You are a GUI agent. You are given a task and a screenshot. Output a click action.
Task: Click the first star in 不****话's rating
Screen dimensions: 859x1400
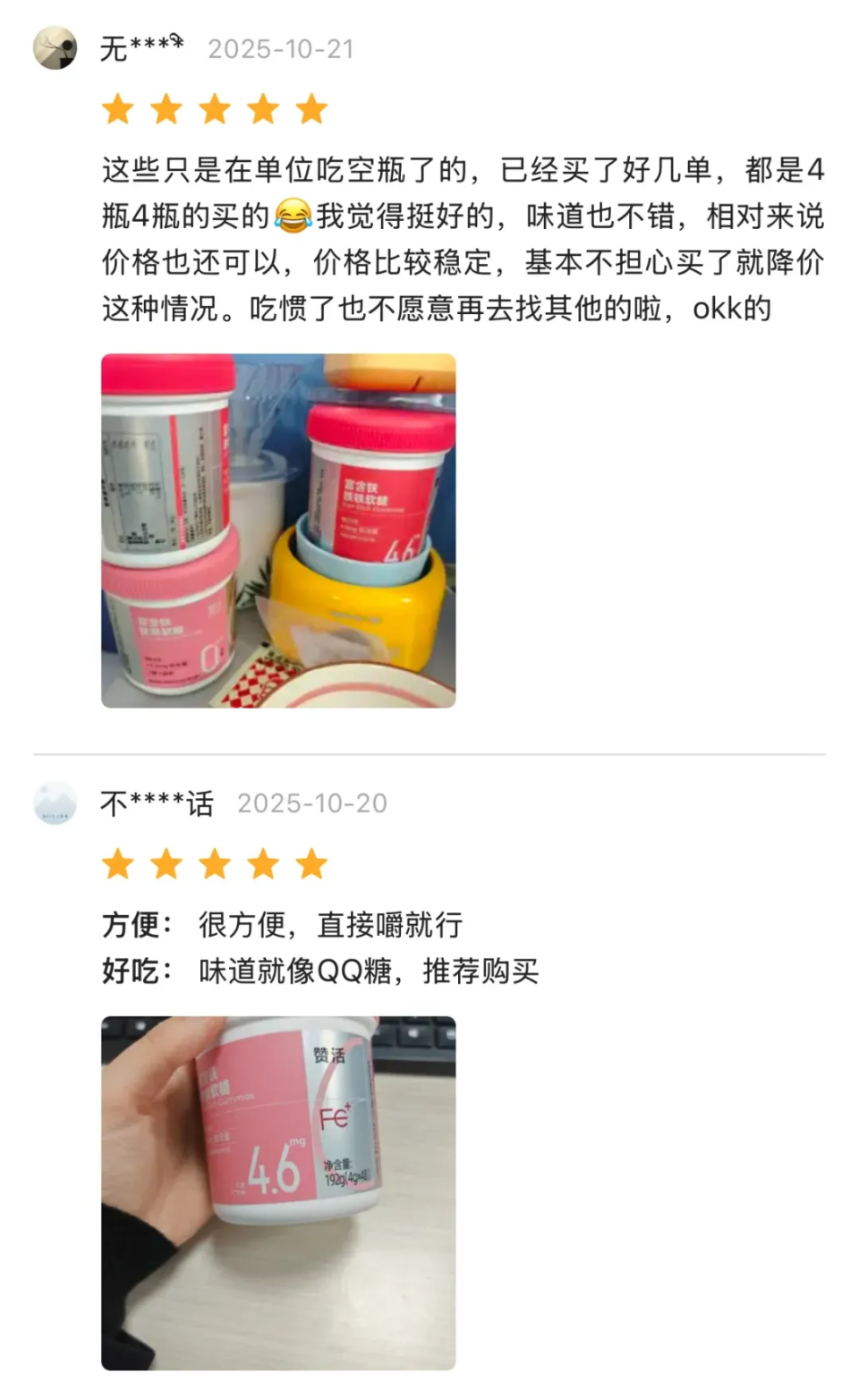[117, 863]
